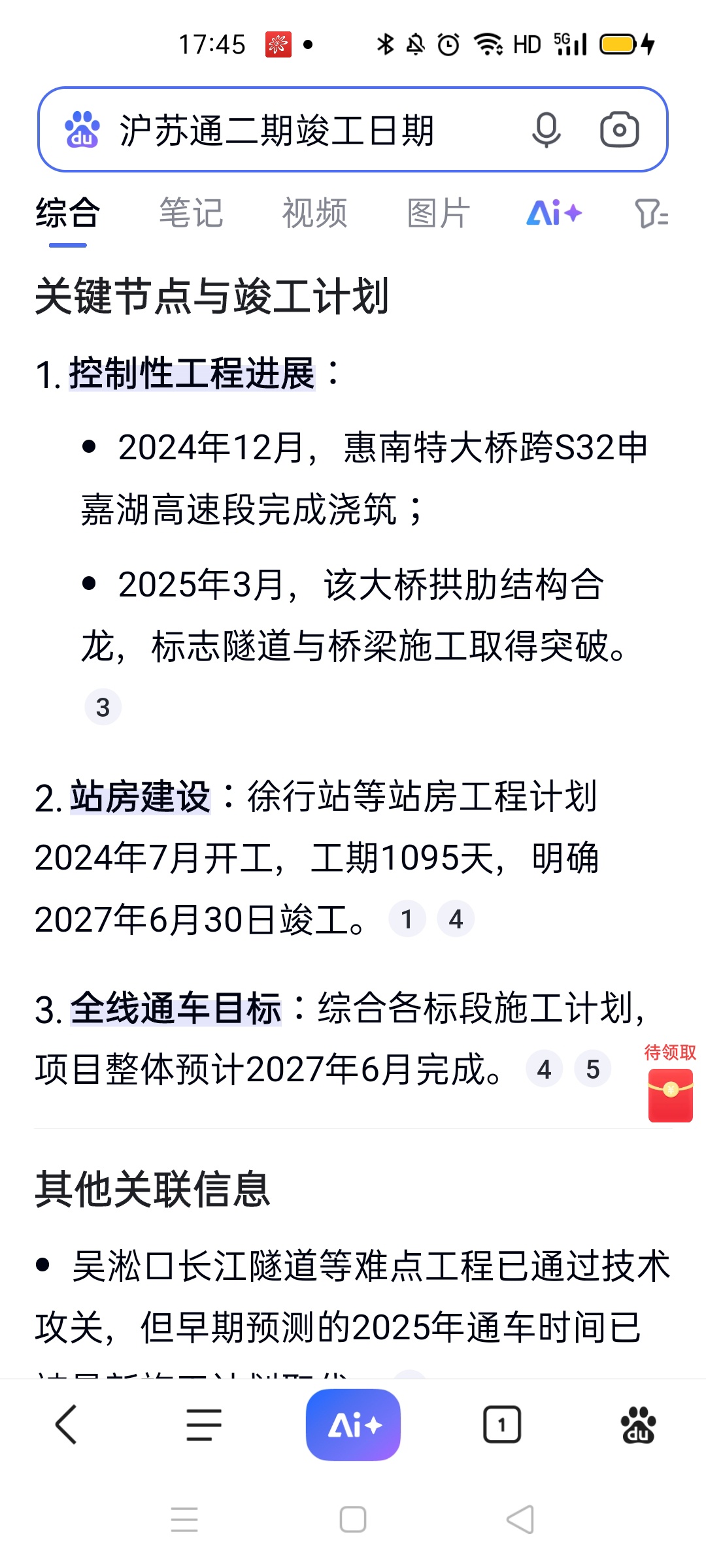Launch the Ai+ assistant button
The width and height of the screenshot is (706, 1568).
(353, 1425)
